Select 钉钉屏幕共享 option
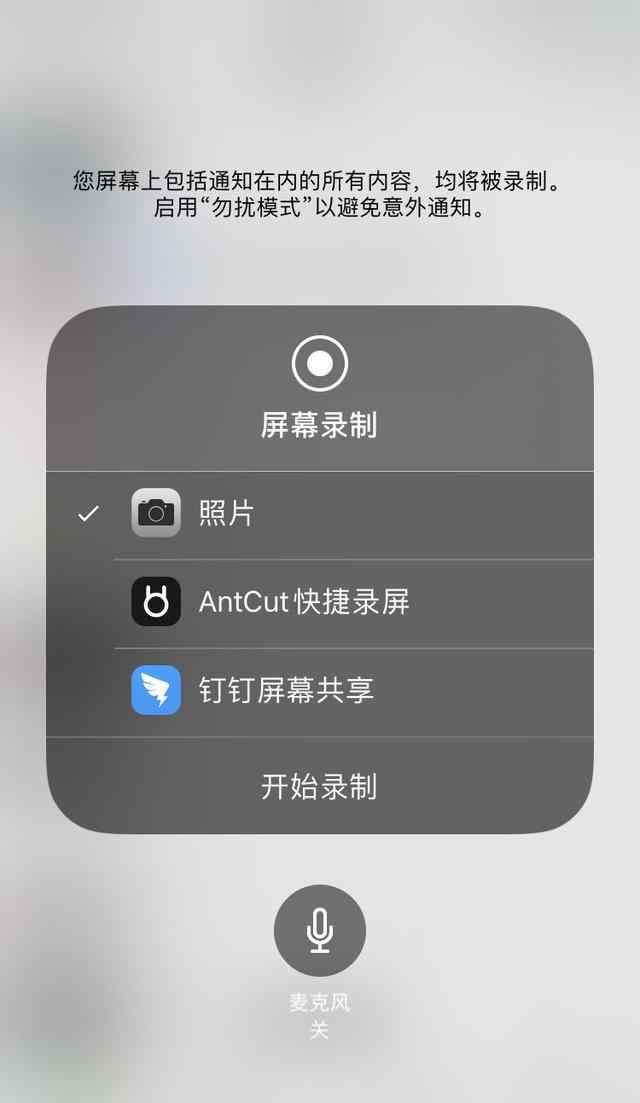 click(320, 691)
